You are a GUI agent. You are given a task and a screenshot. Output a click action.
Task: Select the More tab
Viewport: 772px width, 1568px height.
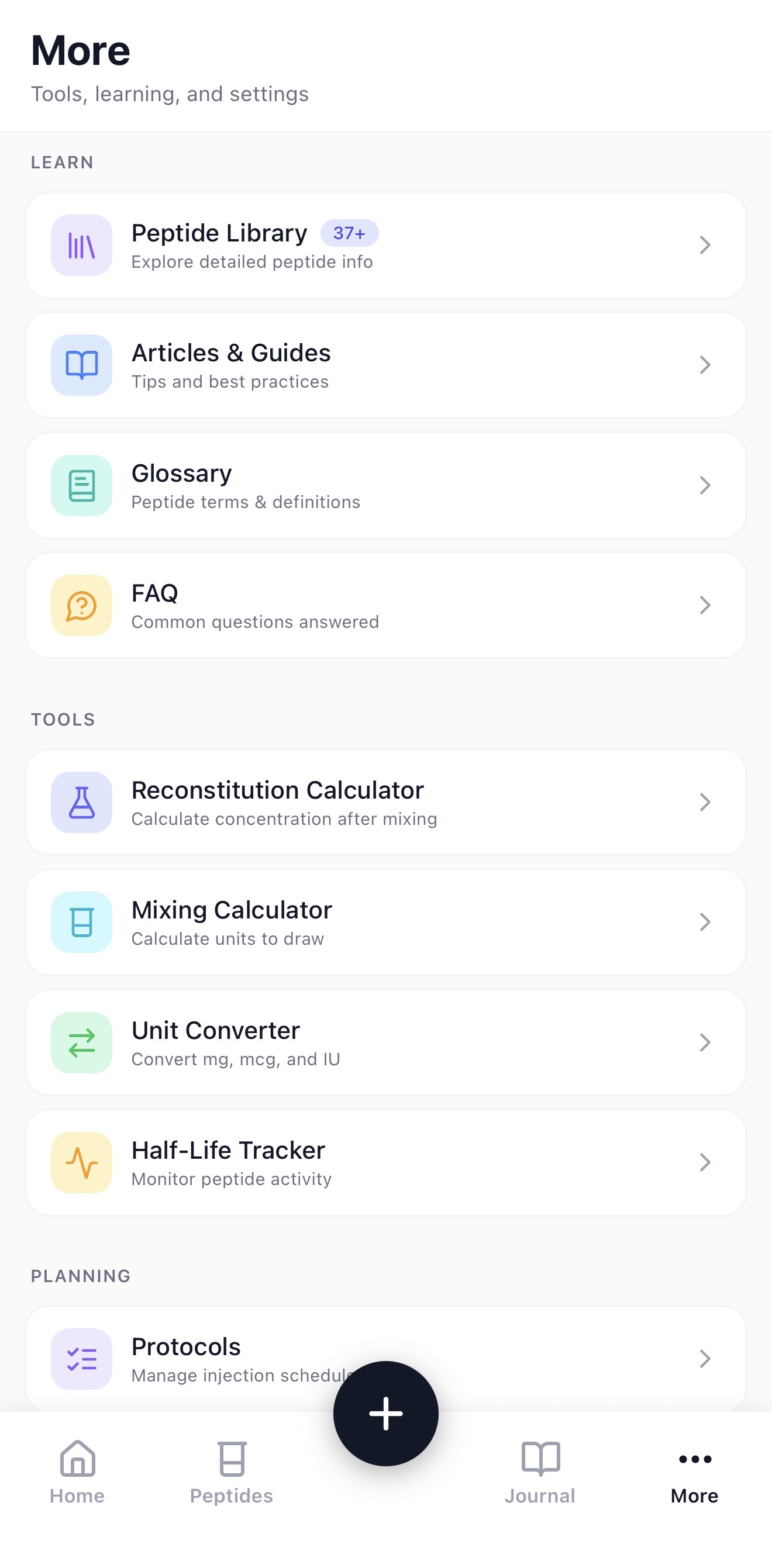coord(694,1472)
